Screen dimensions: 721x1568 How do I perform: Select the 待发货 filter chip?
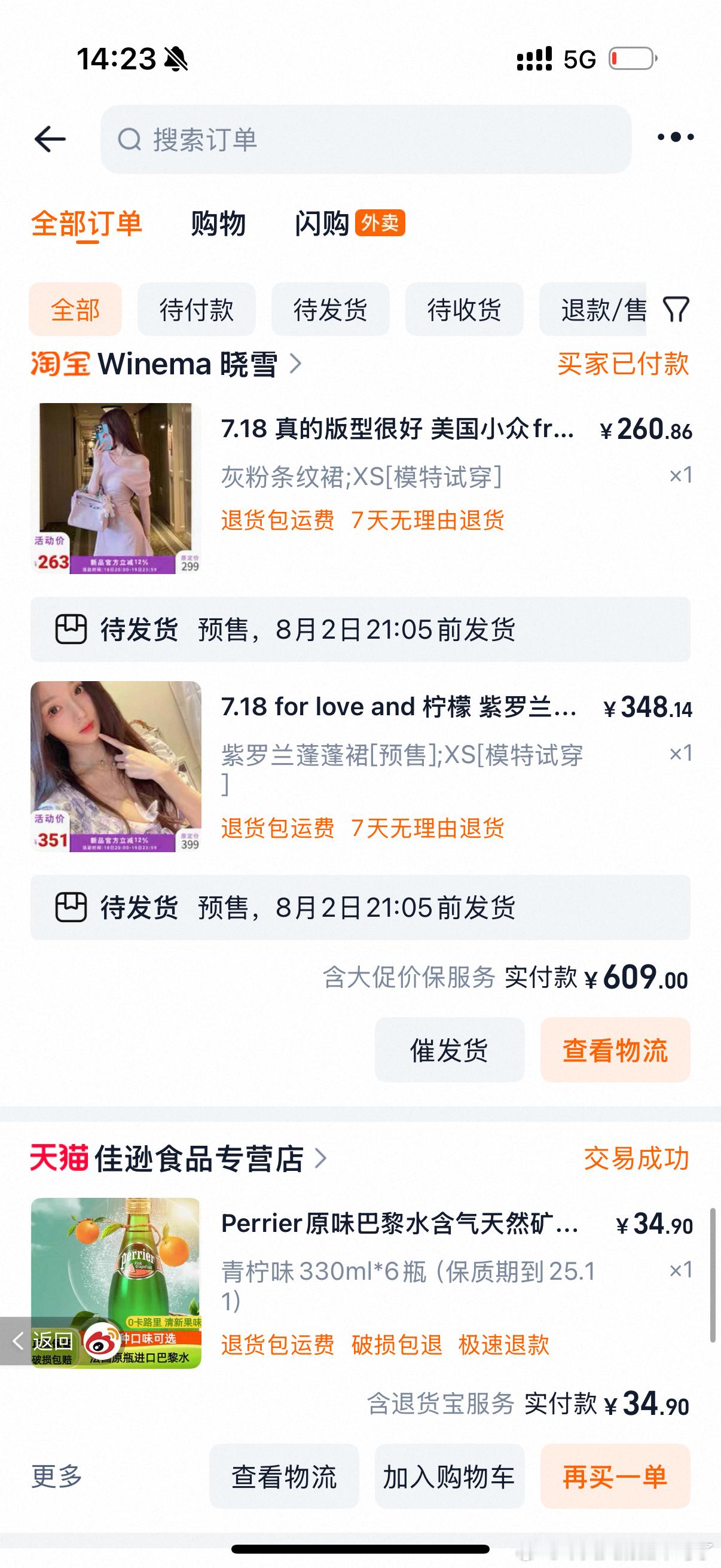click(x=331, y=309)
